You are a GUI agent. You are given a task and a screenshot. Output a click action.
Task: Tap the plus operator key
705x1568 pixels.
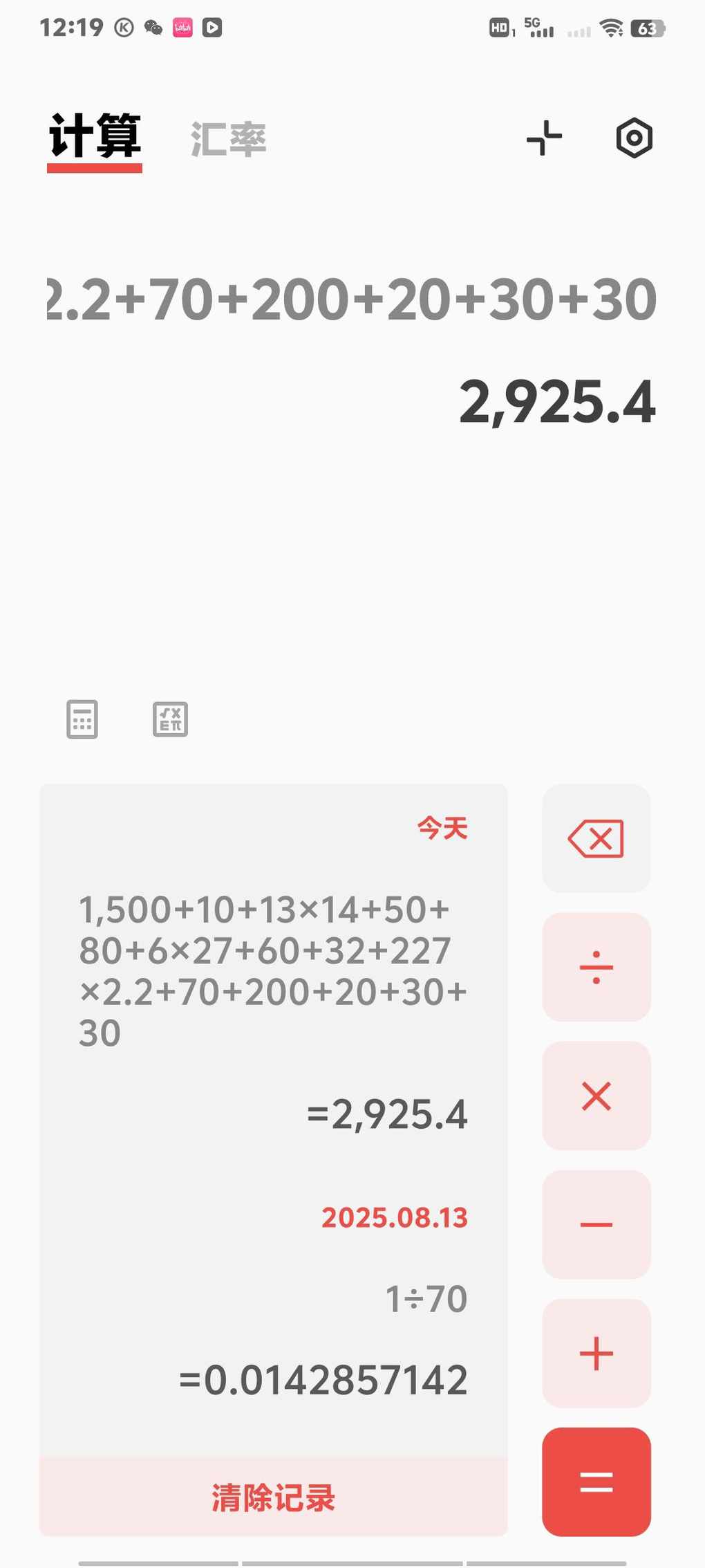tap(596, 1353)
